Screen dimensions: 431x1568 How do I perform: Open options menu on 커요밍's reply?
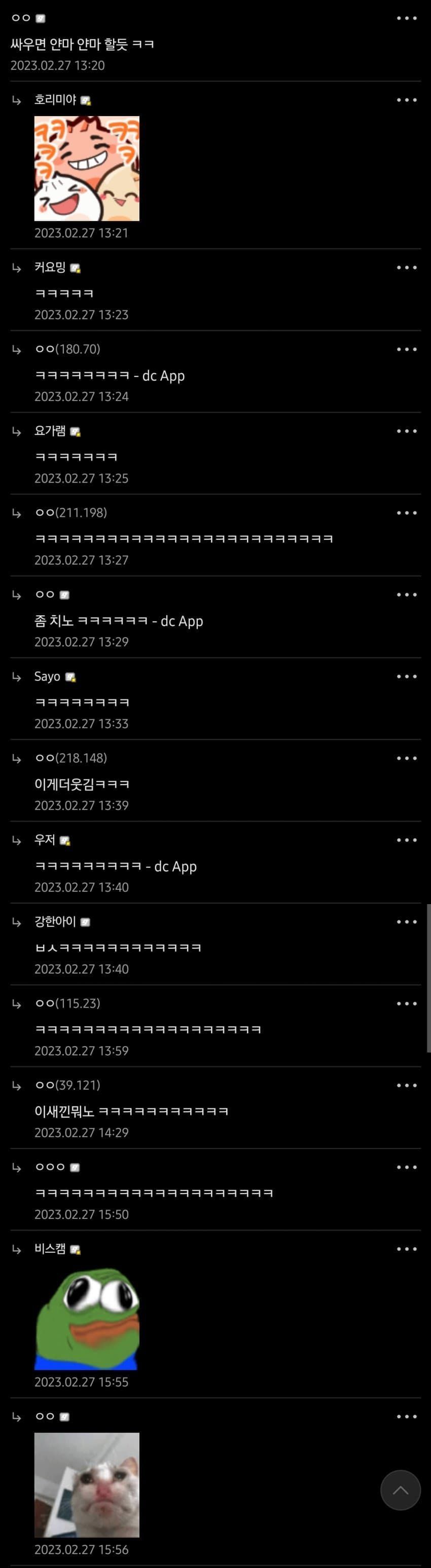pos(406,267)
